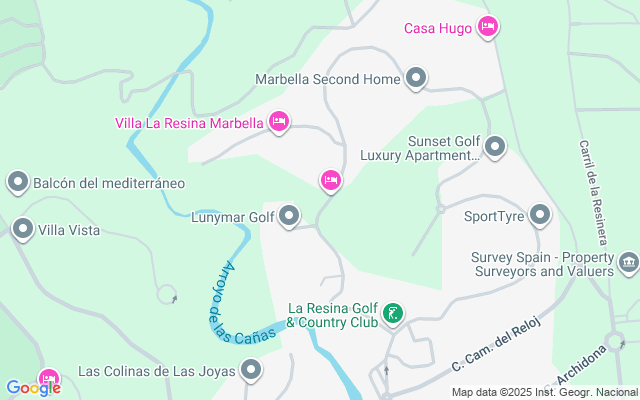640x400 pixels.
Task: Tap the Villa Vista pin
Action: 23,230
